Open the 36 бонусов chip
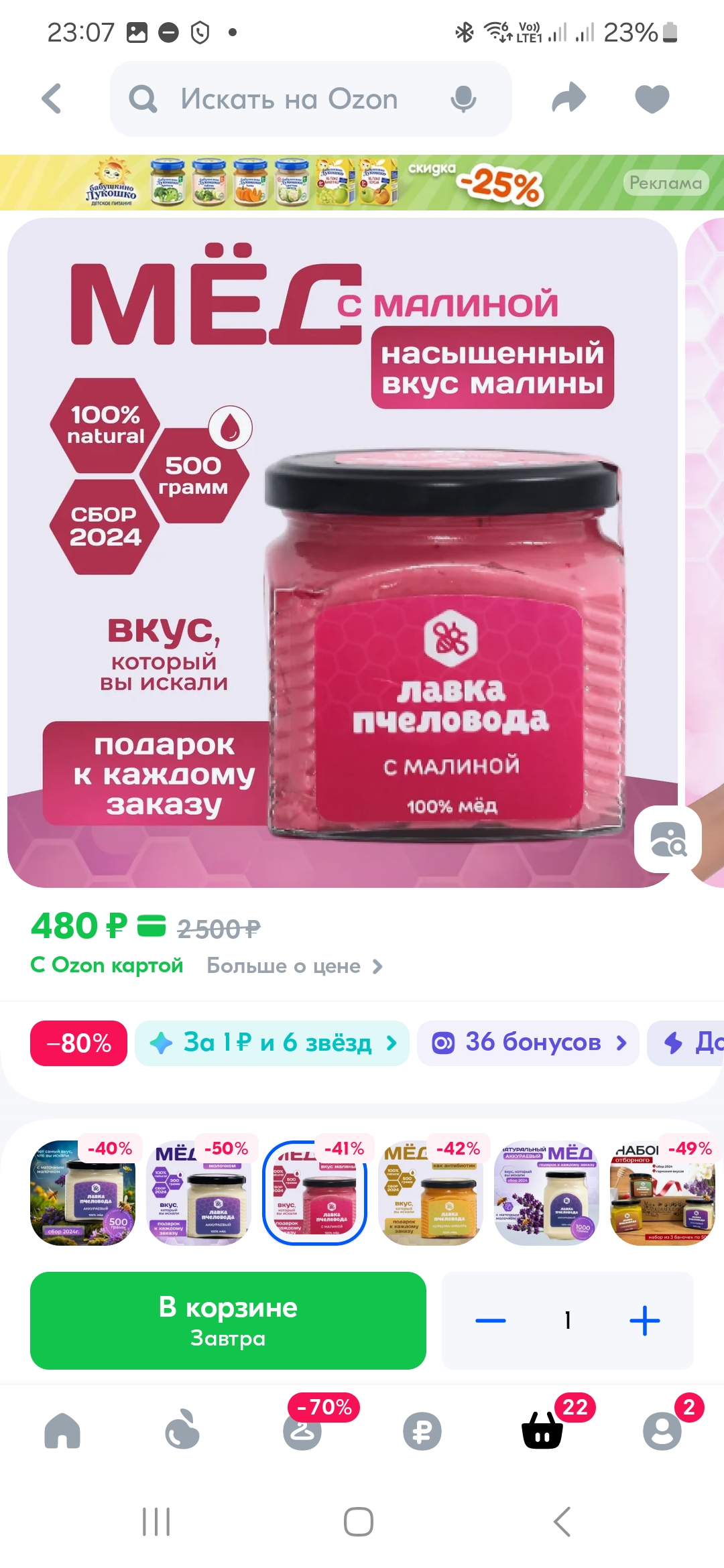Screen dimensions: 724x1568 528,1043
